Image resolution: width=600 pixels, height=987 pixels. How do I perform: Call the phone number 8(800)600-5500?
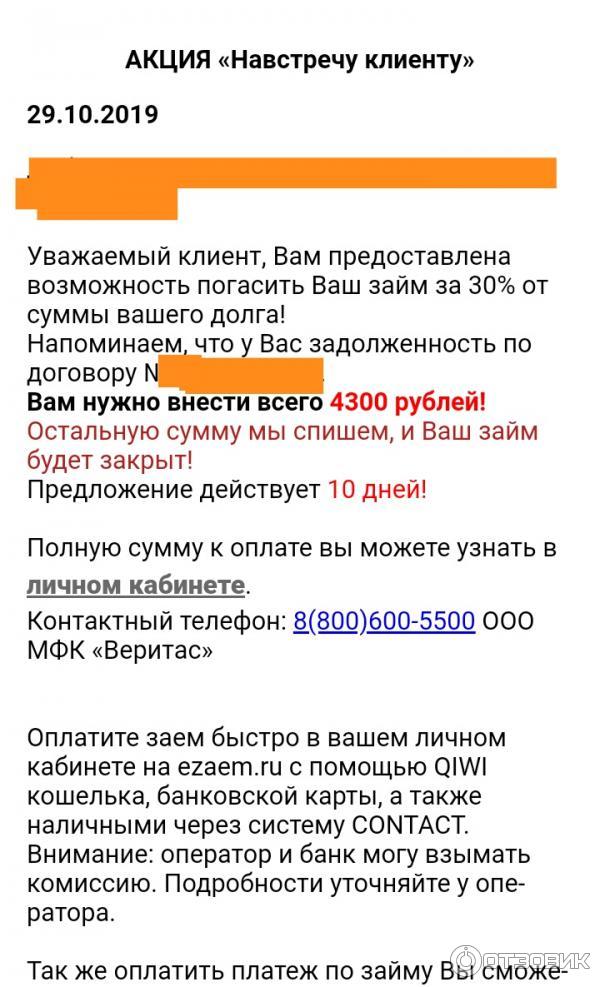coord(383,621)
